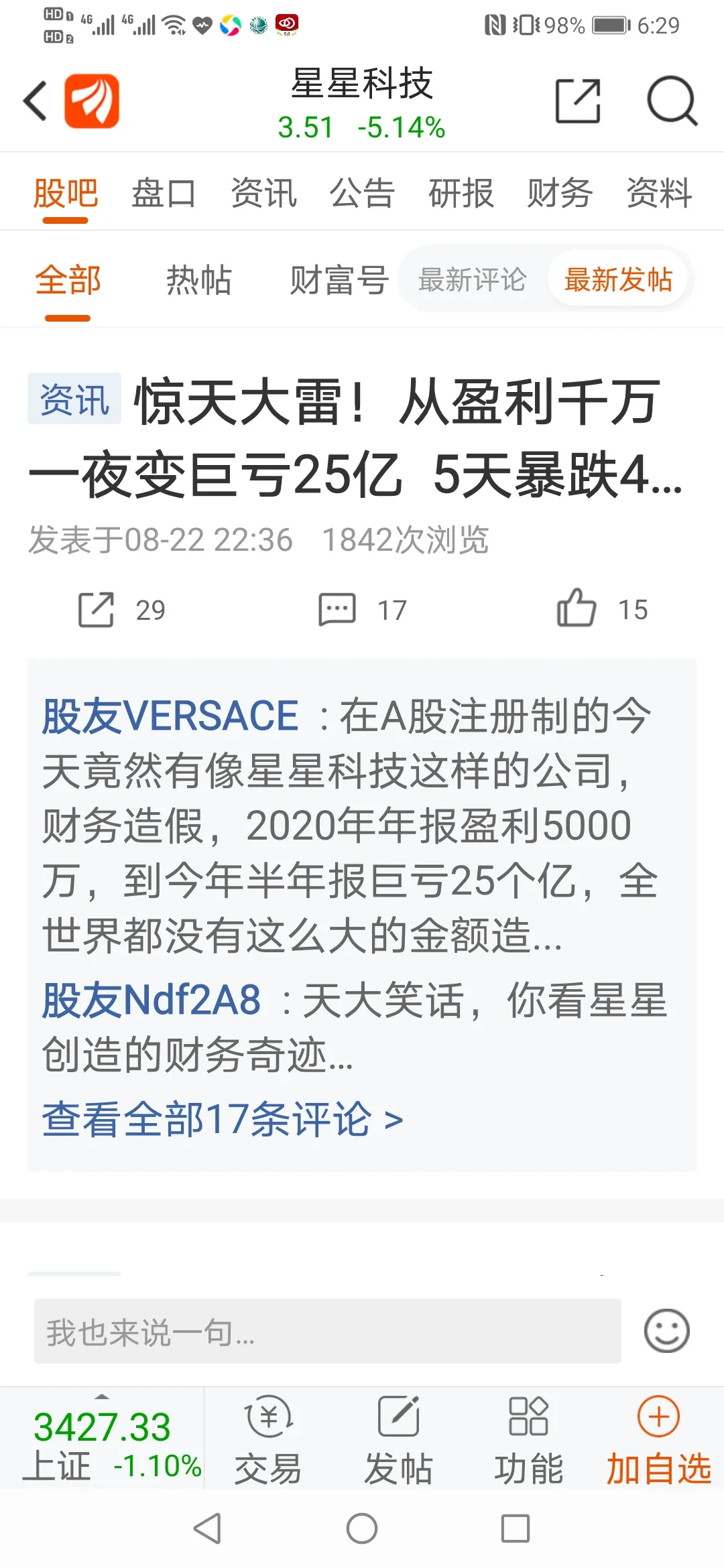This screenshot has width=724, height=1568.
Task: Open the 公告 tab
Action: [362, 194]
